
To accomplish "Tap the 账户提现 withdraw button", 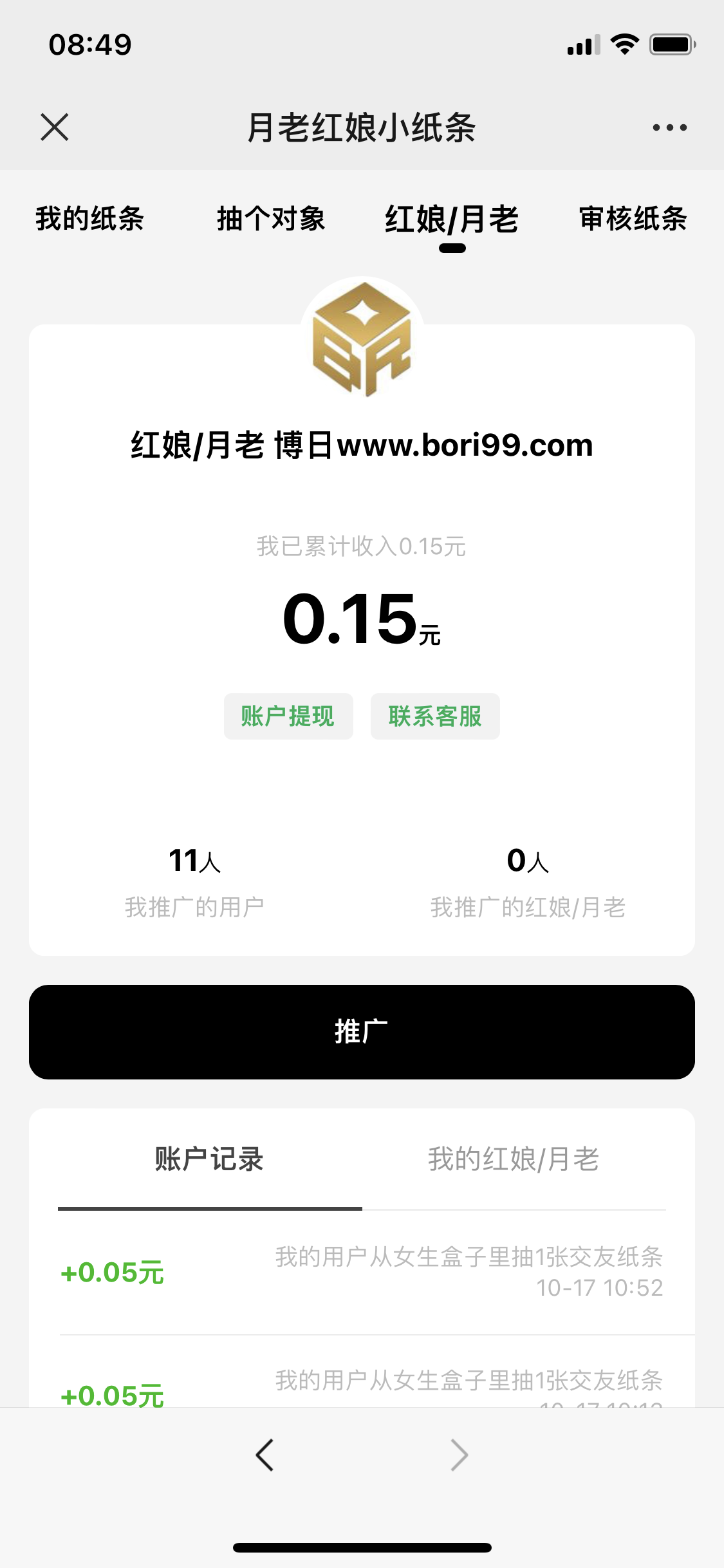I will click(x=288, y=716).
